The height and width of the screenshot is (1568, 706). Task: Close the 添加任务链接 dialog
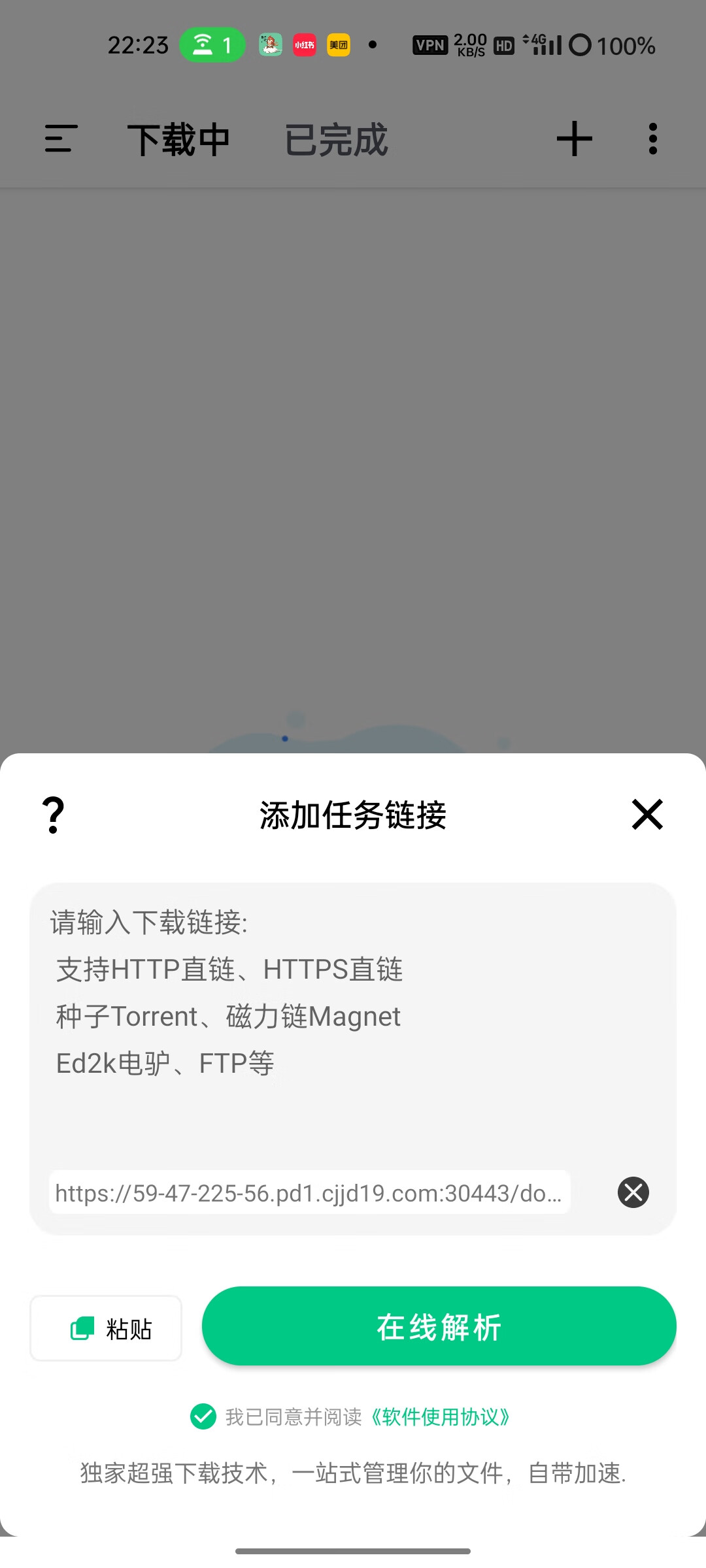647,815
